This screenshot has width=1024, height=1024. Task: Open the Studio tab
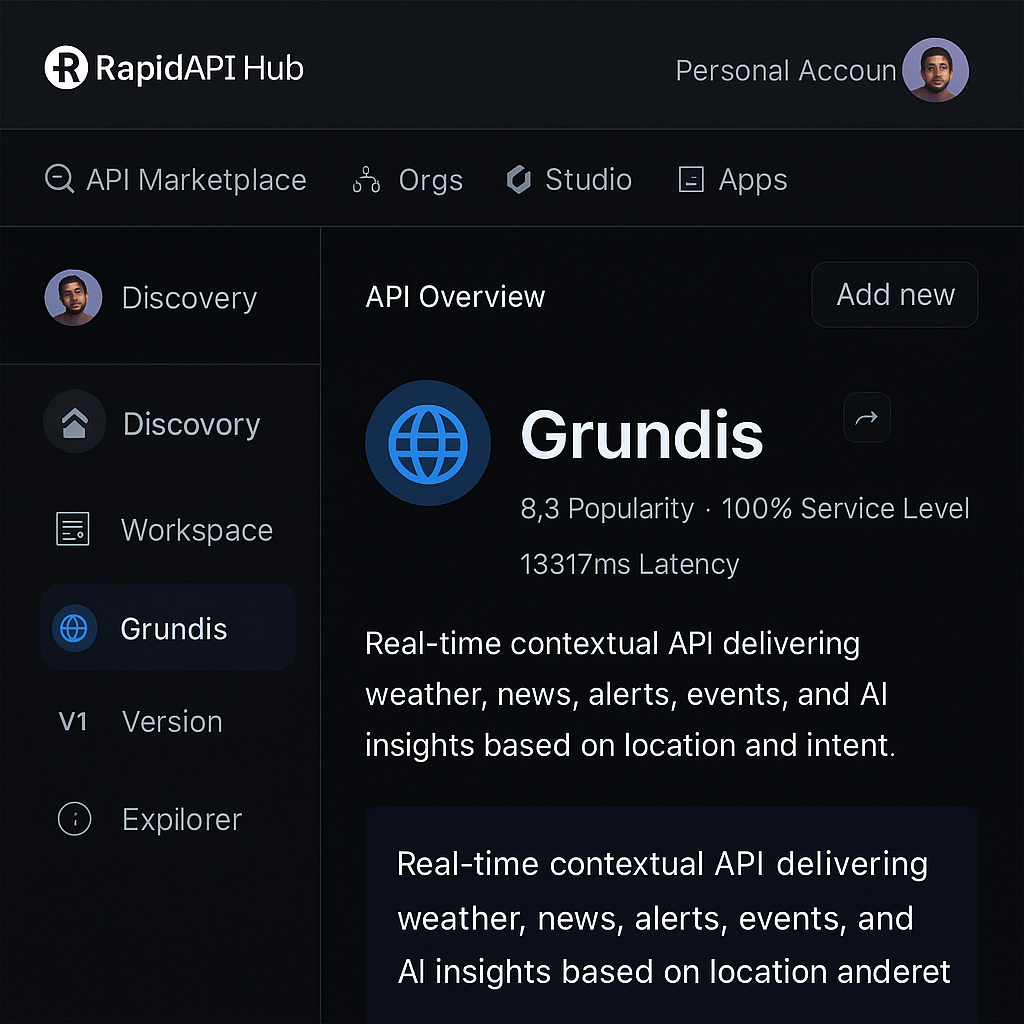569,180
